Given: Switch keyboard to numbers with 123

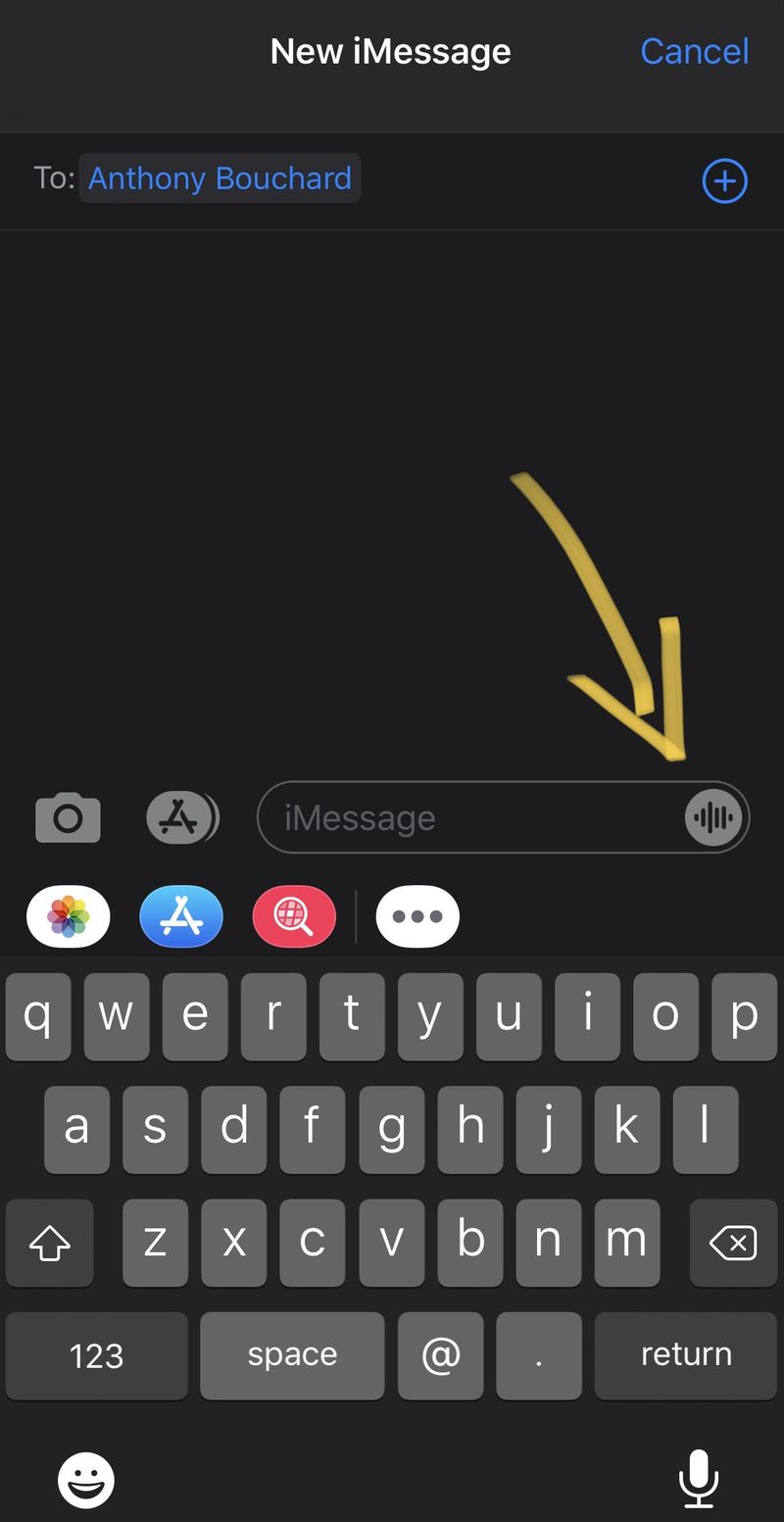Looking at the screenshot, I should coord(96,1355).
